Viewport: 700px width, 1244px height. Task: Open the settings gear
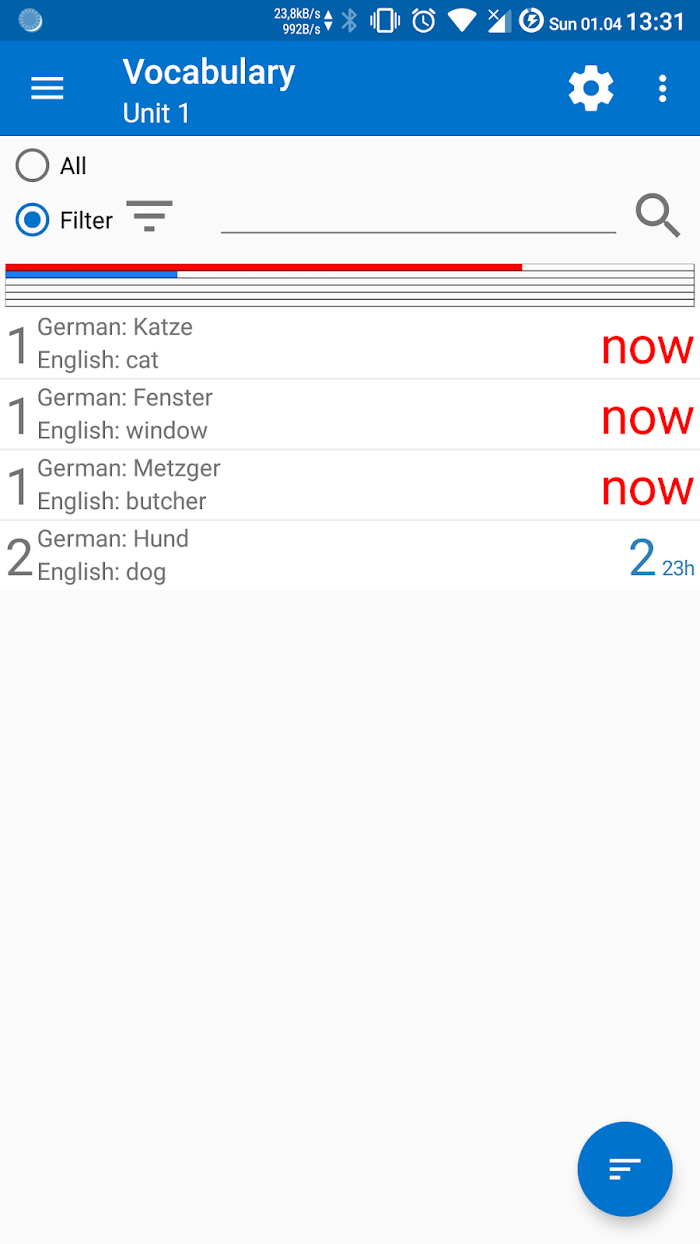coord(591,88)
